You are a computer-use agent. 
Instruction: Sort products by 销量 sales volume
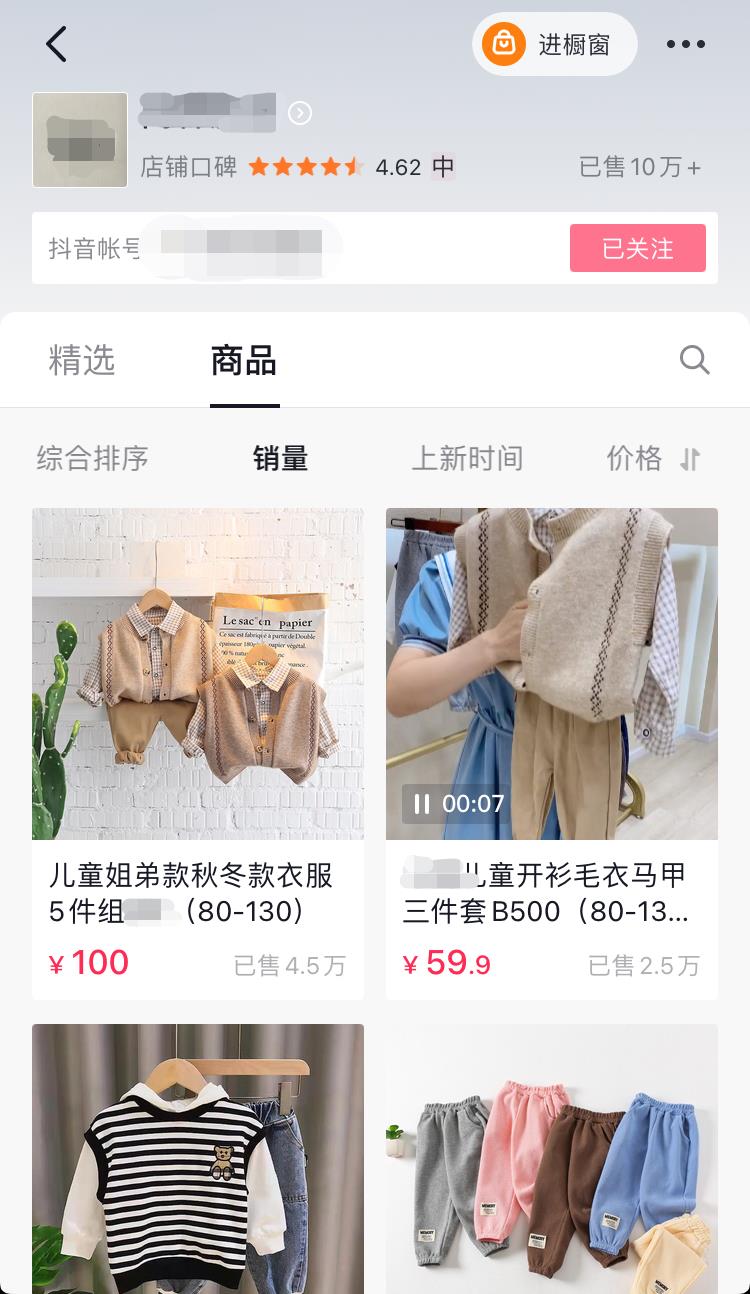[280, 459]
